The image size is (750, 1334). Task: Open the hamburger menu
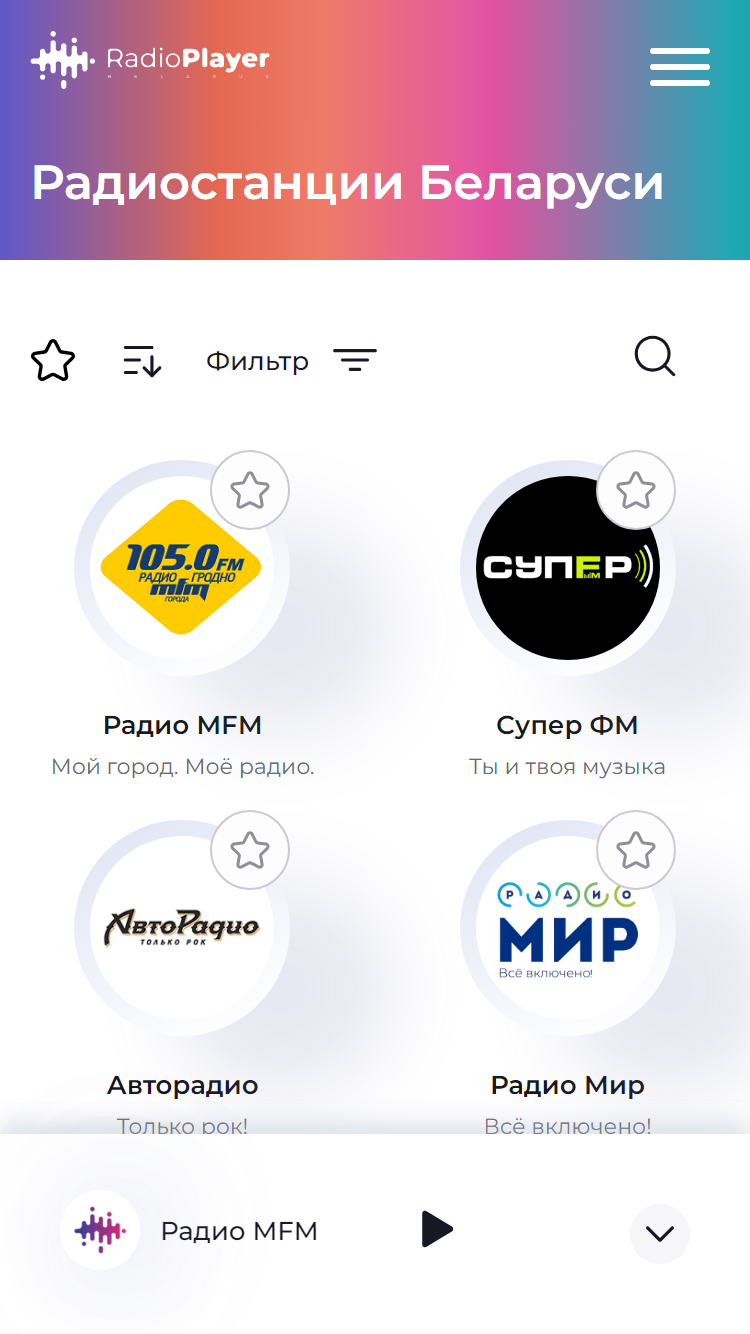pyautogui.click(x=680, y=66)
